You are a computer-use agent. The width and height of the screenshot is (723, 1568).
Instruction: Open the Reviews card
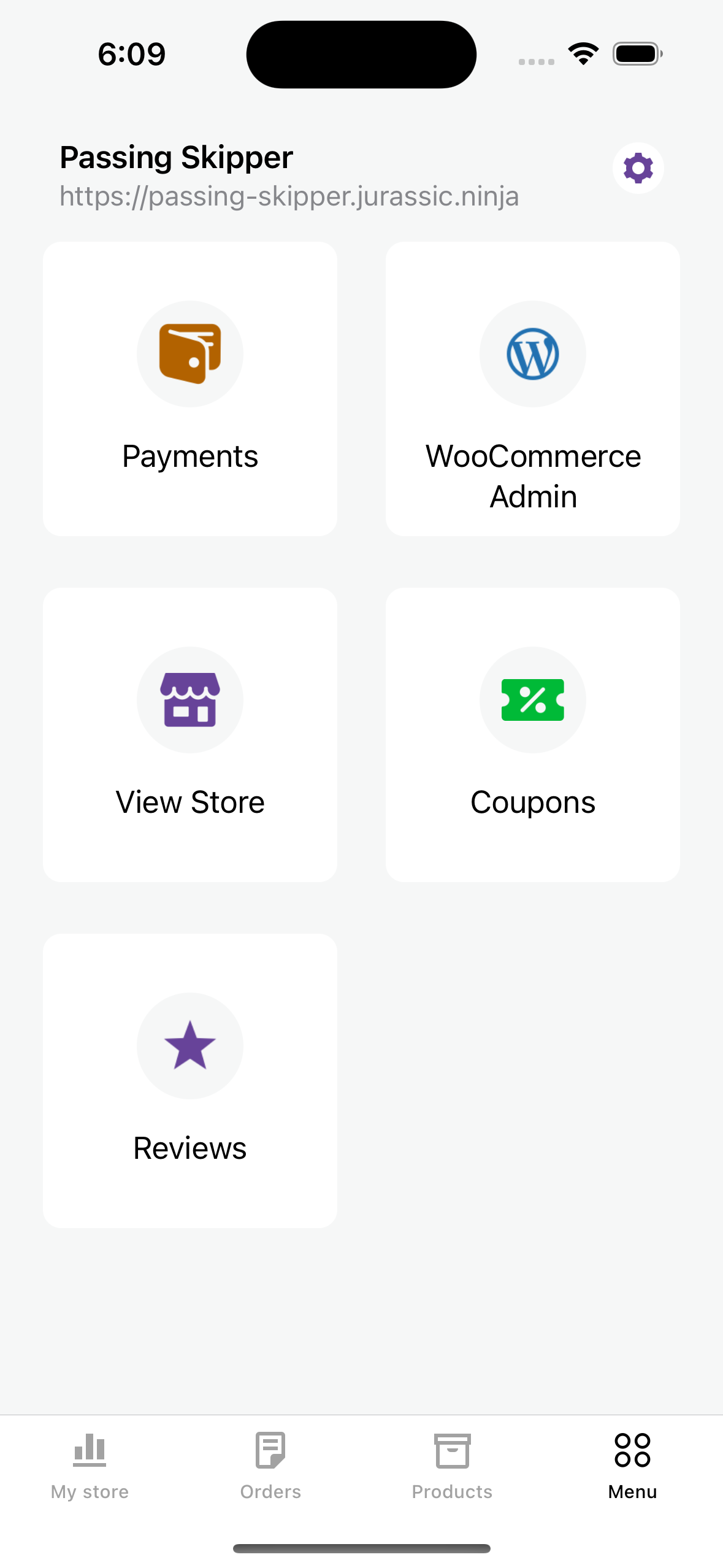(x=190, y=1080)
